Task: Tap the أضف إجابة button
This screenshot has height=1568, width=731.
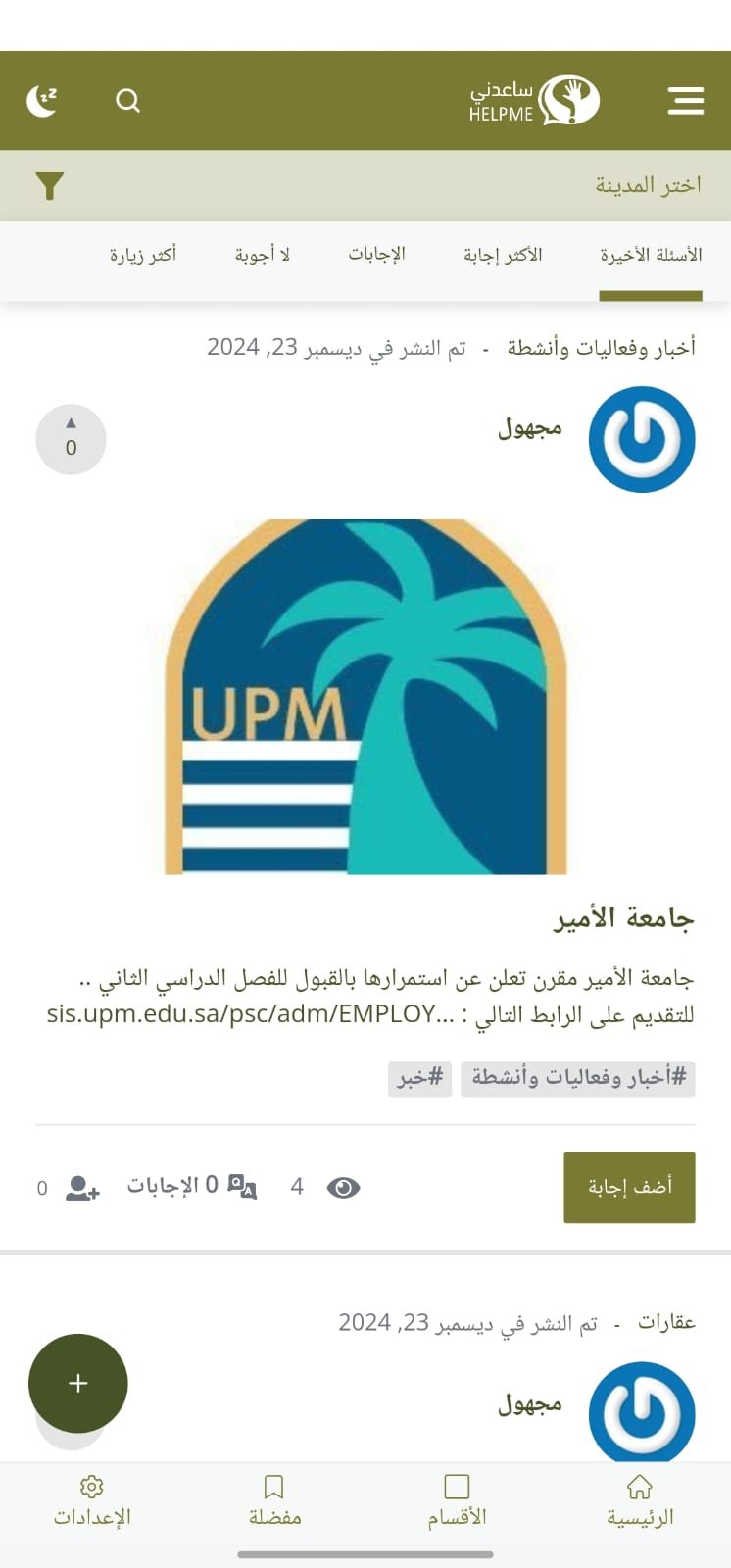Action: pyautogui.click(x=629, y=1187)
